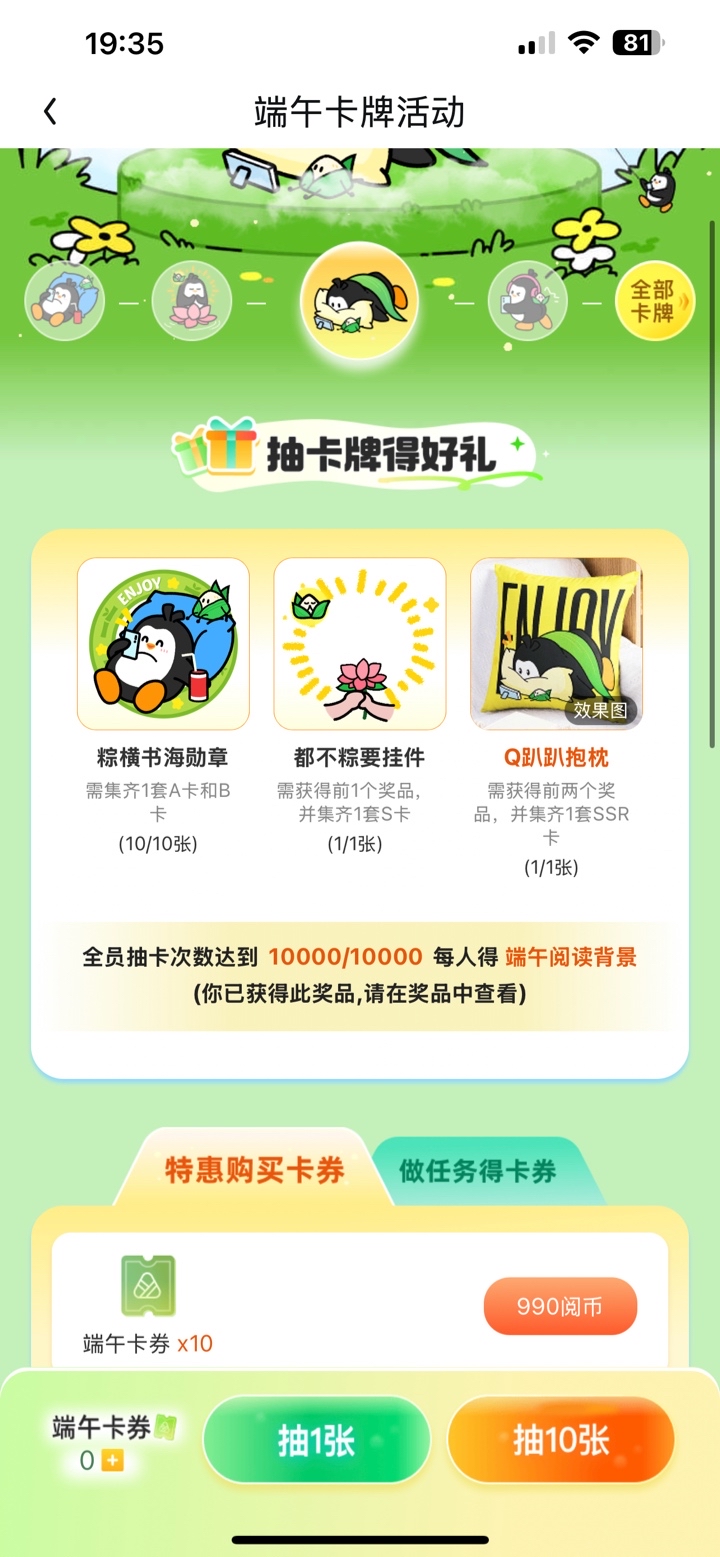Switch to 特惠购买卡券 tab
The width and height of the screenshot is (720, 1557).
tap(254, 1170)
